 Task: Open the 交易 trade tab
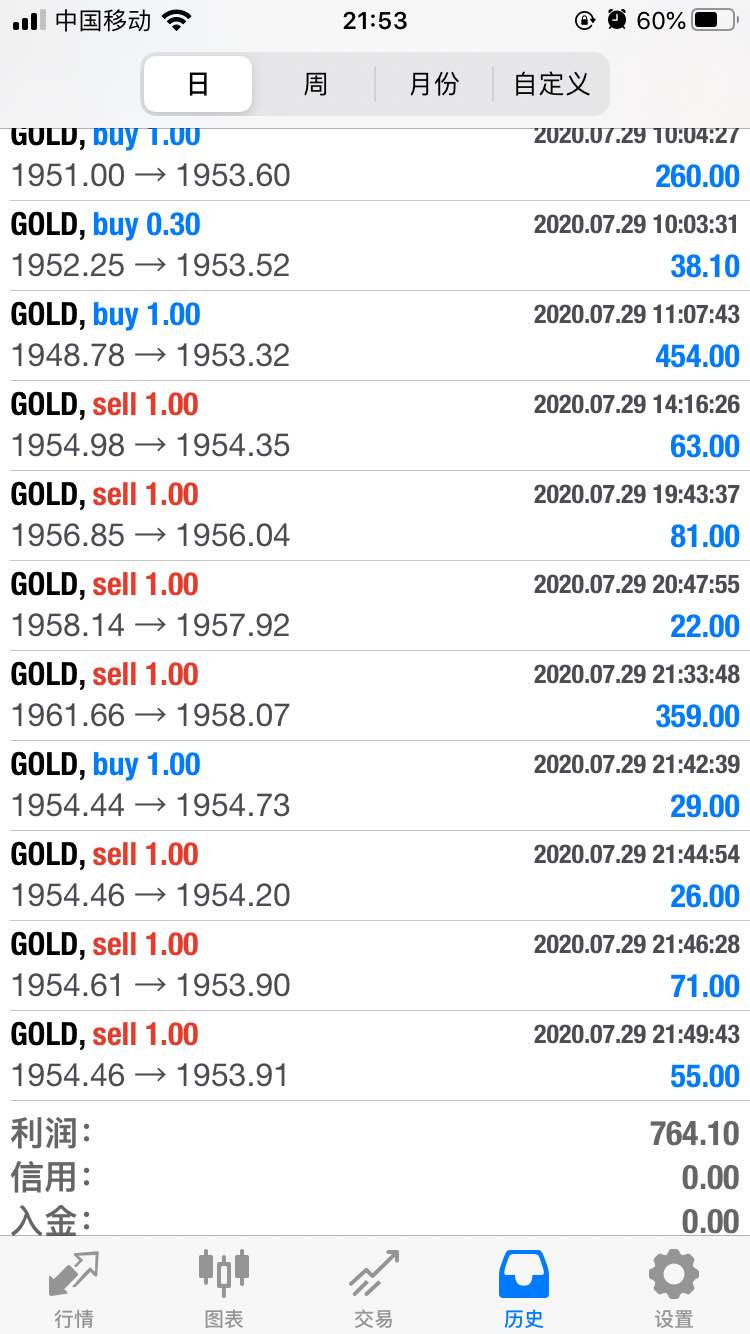tap(374, 1288)
